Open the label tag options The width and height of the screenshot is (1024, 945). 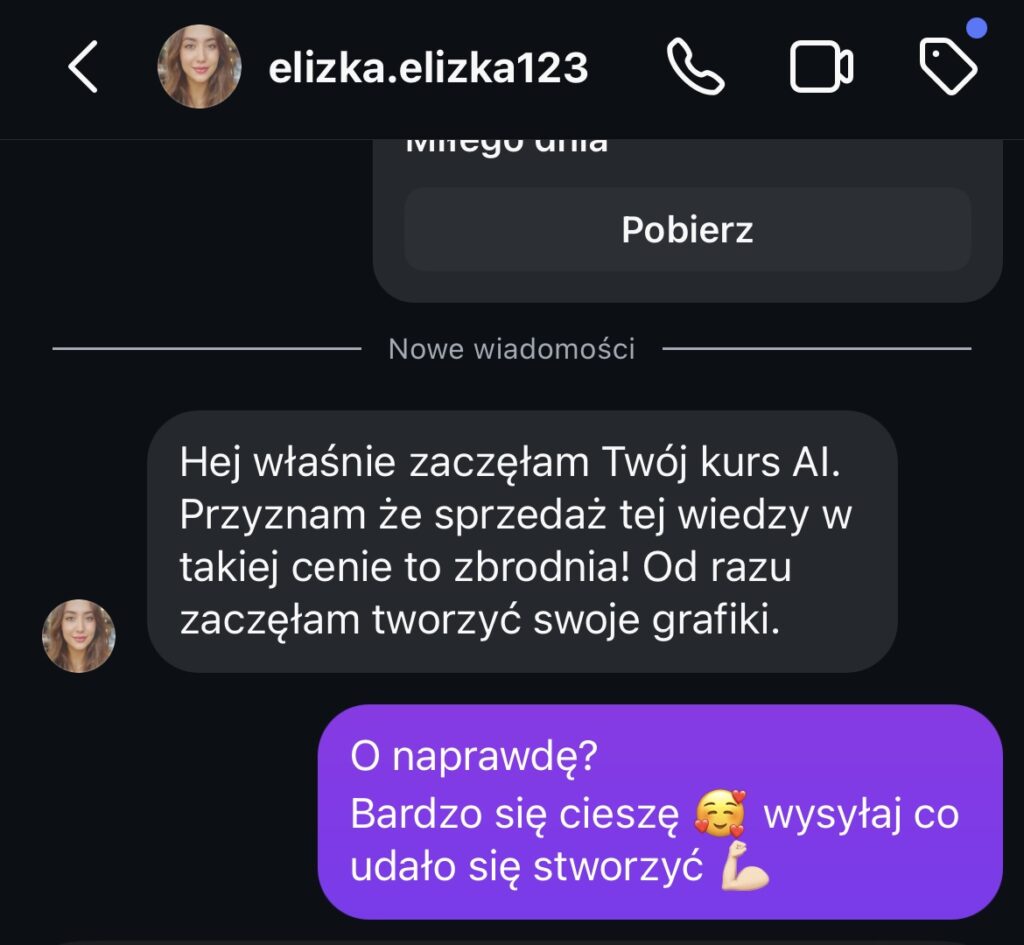click(947, 66)
